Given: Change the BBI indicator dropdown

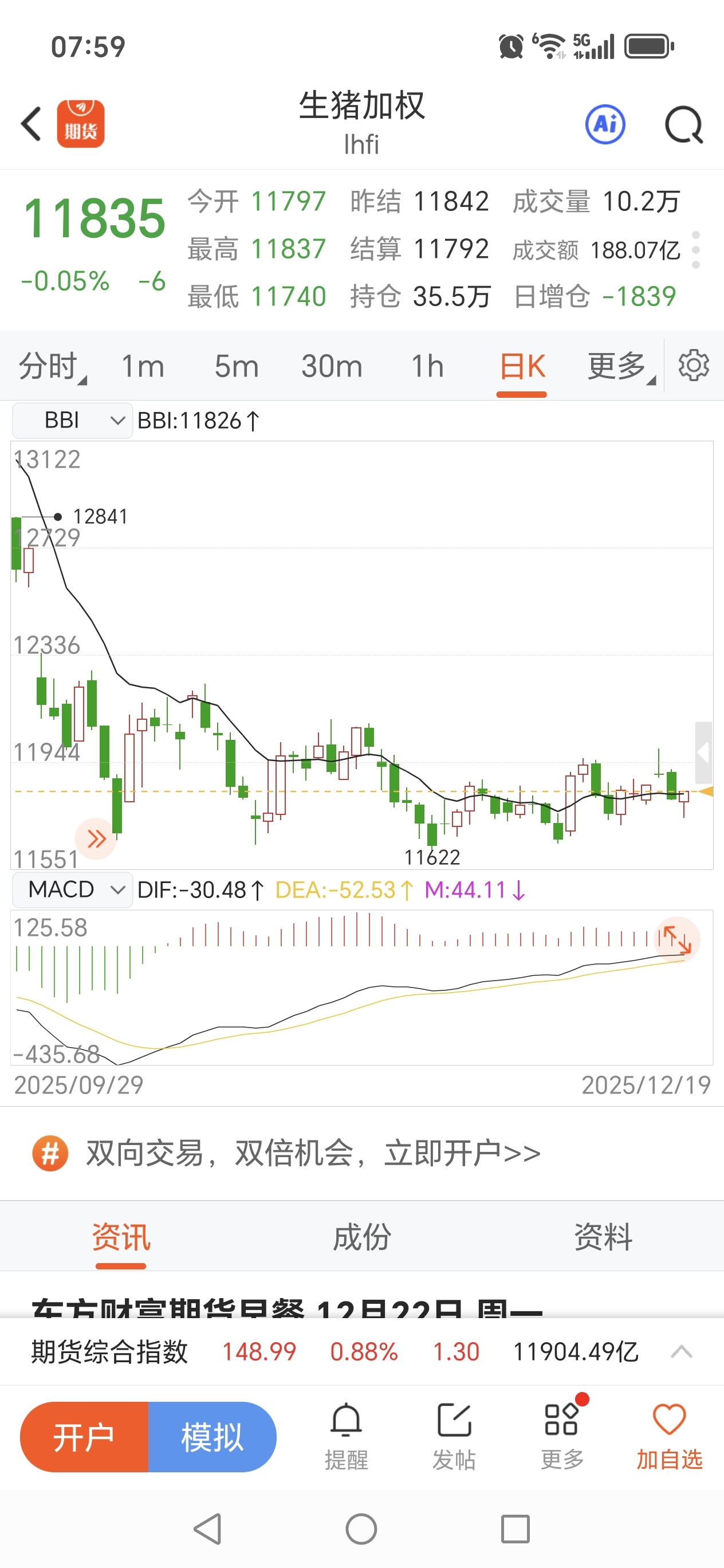Looking at the screenshot, I should [x=72, y=420].
